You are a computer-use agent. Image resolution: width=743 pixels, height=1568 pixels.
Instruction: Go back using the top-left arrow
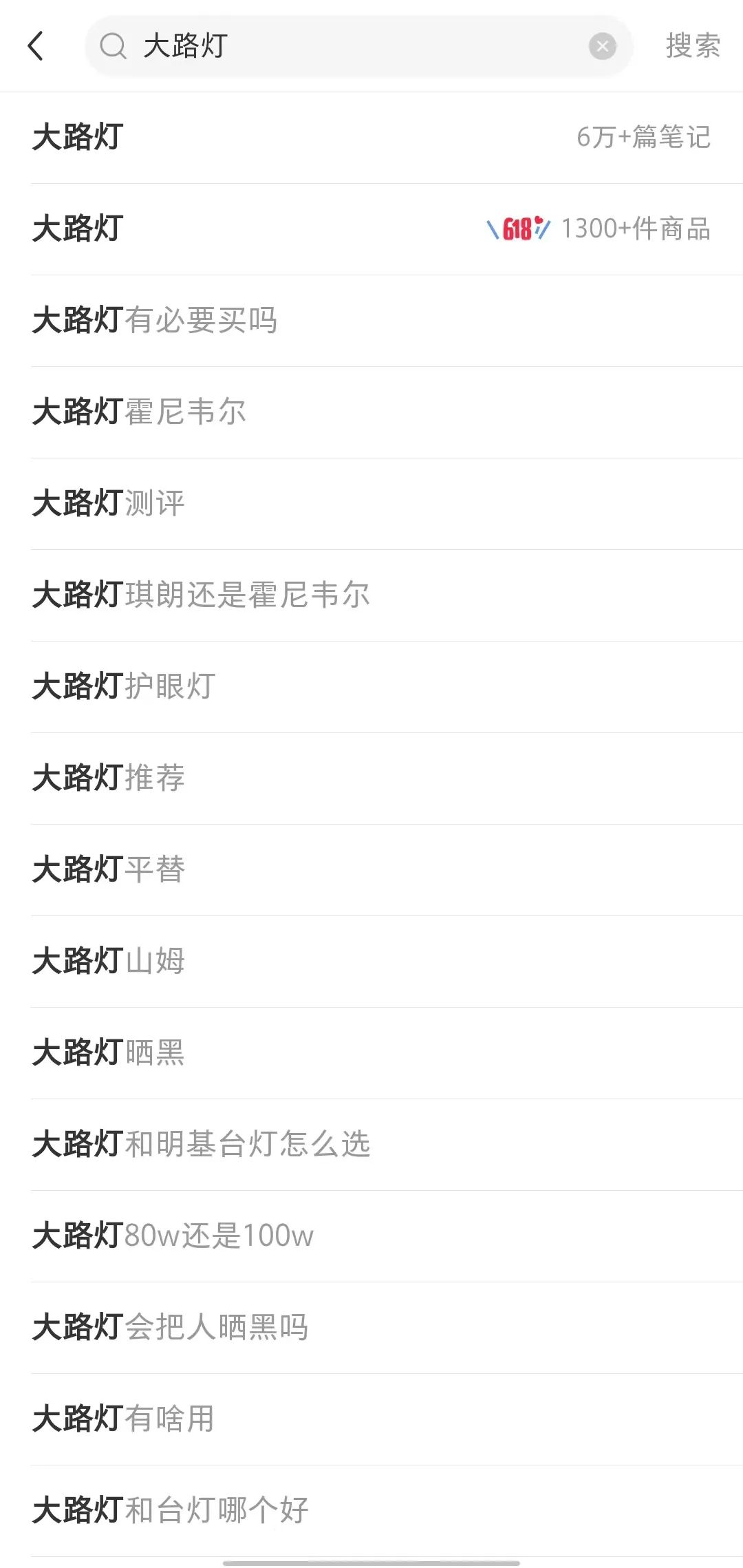click(36, 46)
